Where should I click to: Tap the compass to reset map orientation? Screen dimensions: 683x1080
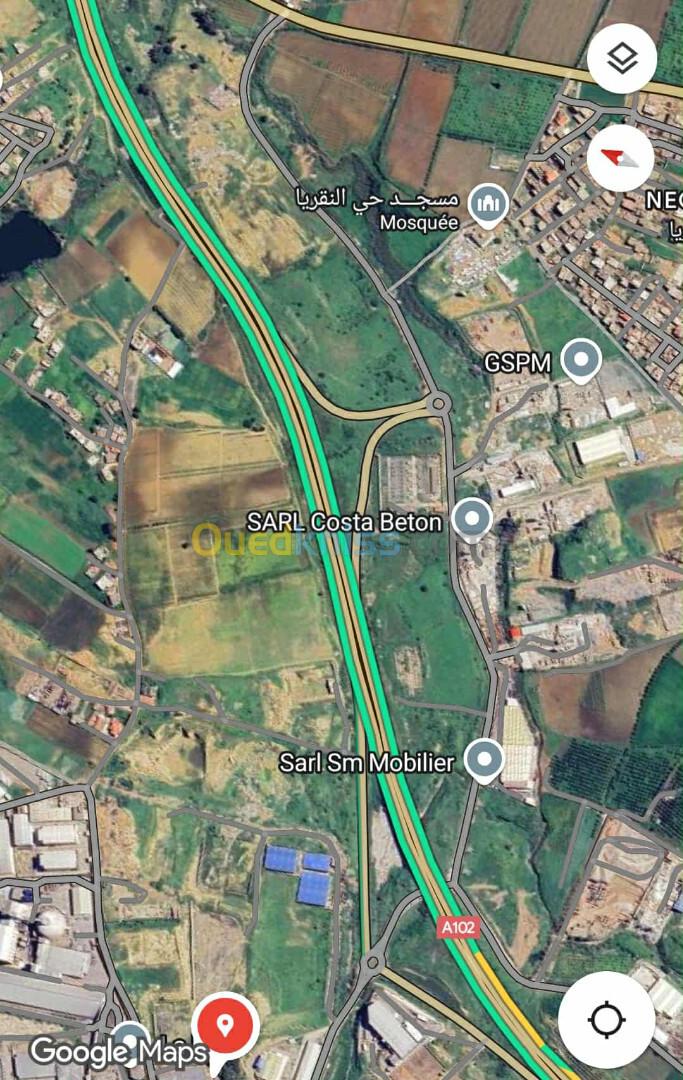(x=621, y=158)
